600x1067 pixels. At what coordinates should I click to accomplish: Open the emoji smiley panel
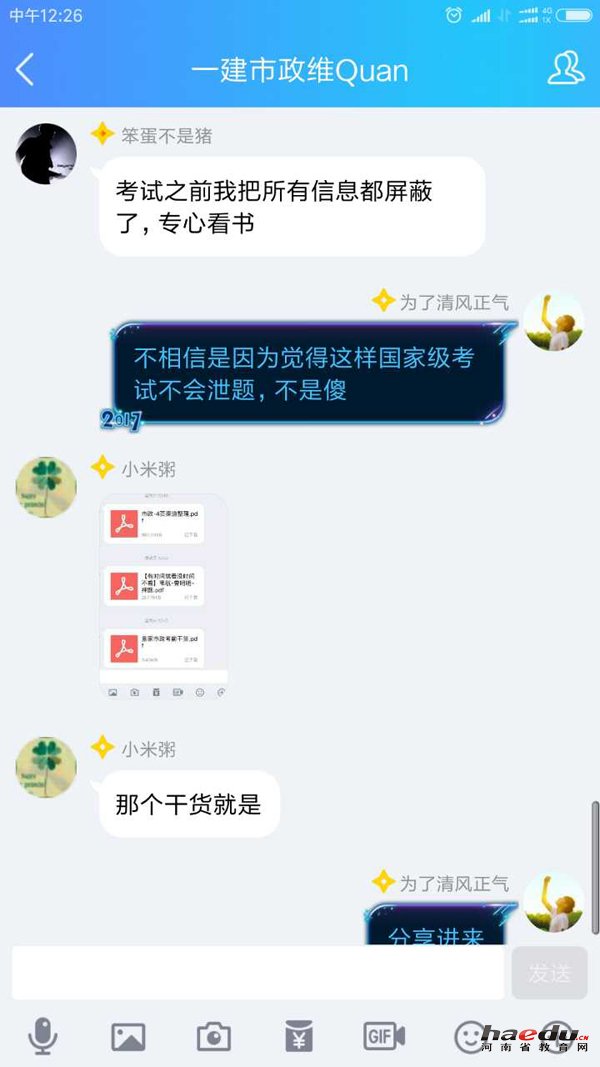(x=470, y=1036)
